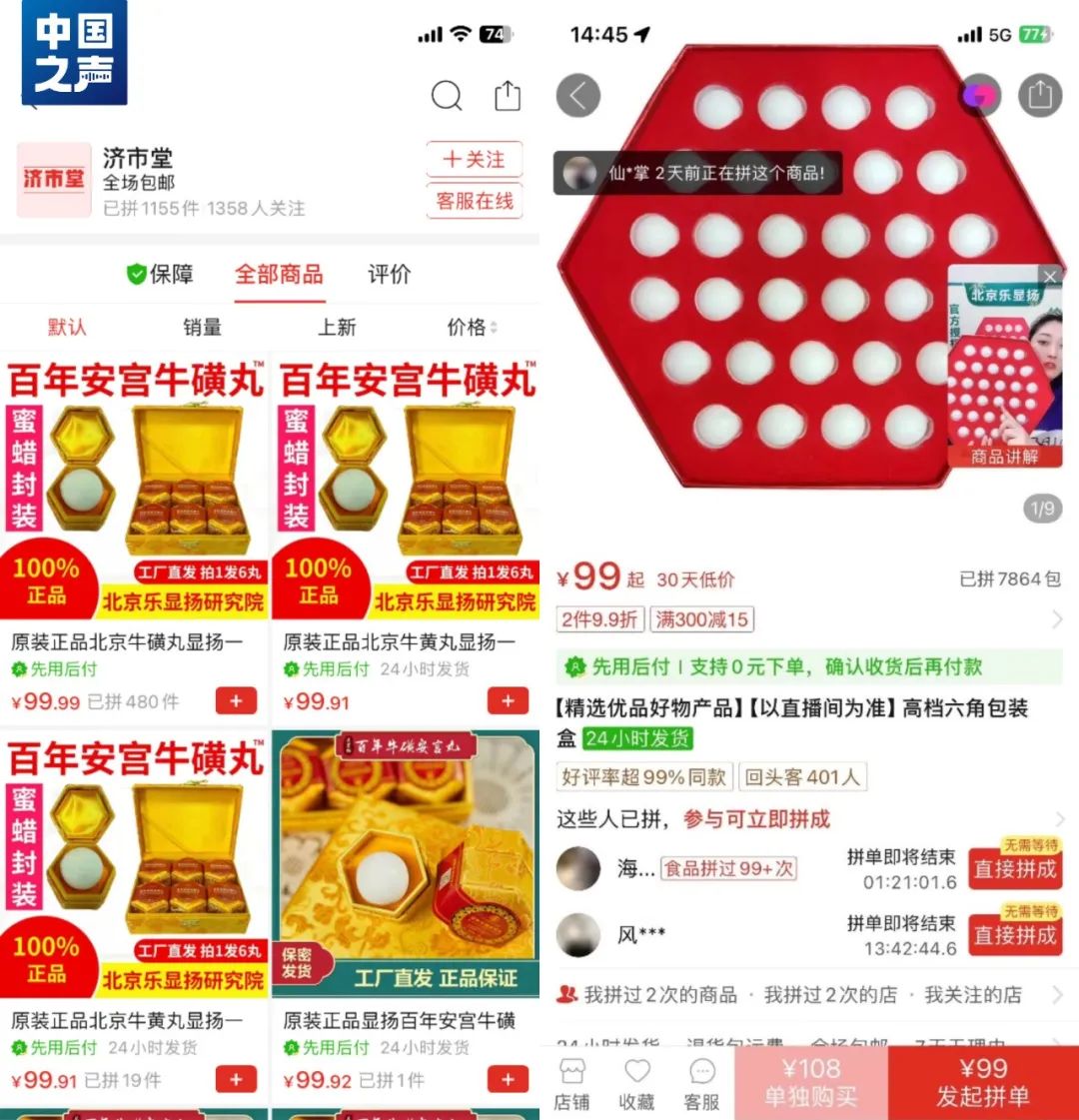This screenshot has height=1120, width=1079.
Task: Tap the purple AI circle icon on product image
Action: click(979, 96)
